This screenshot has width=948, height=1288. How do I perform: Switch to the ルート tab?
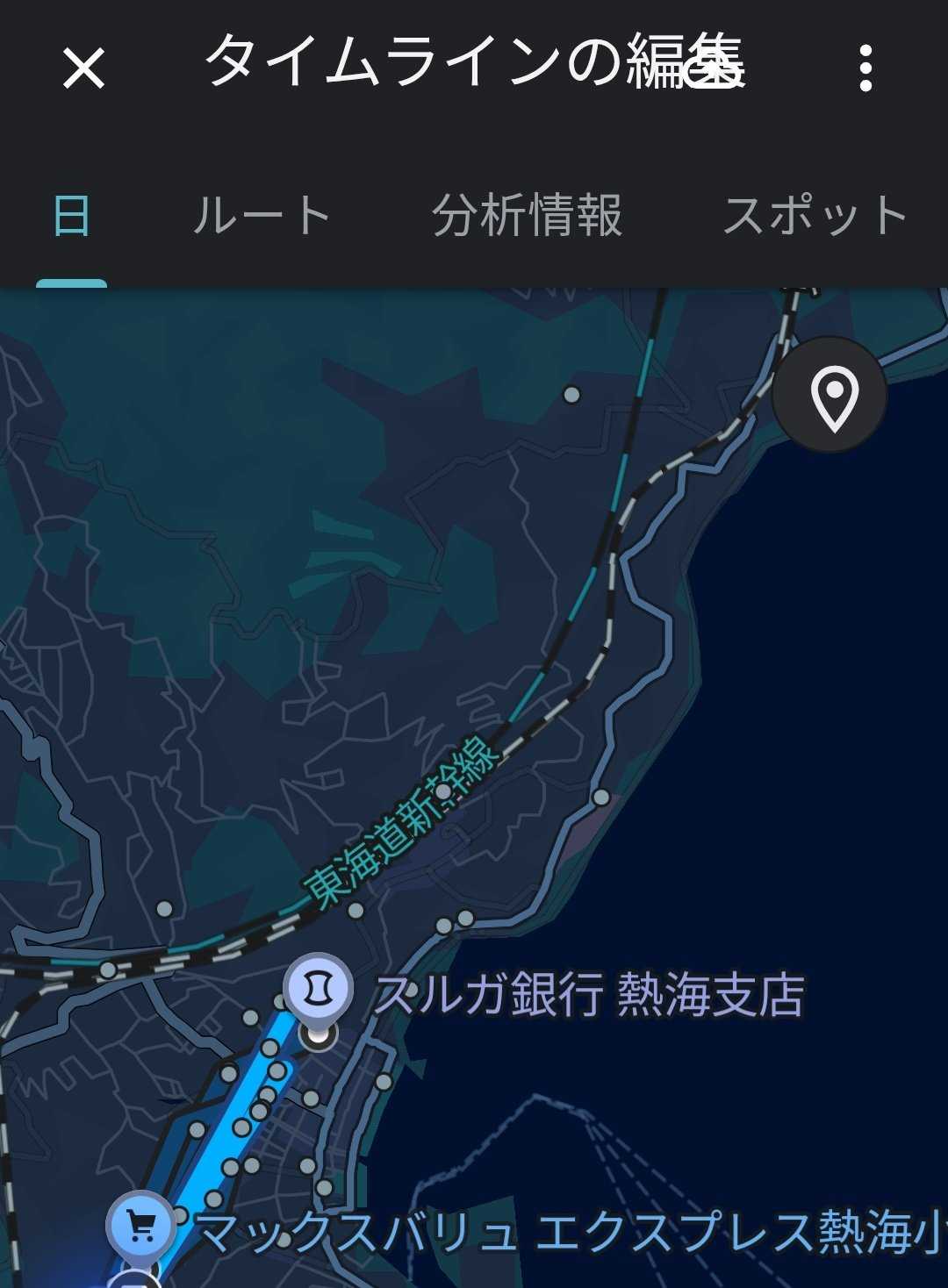pyautogui.click(x=262, y=216)
